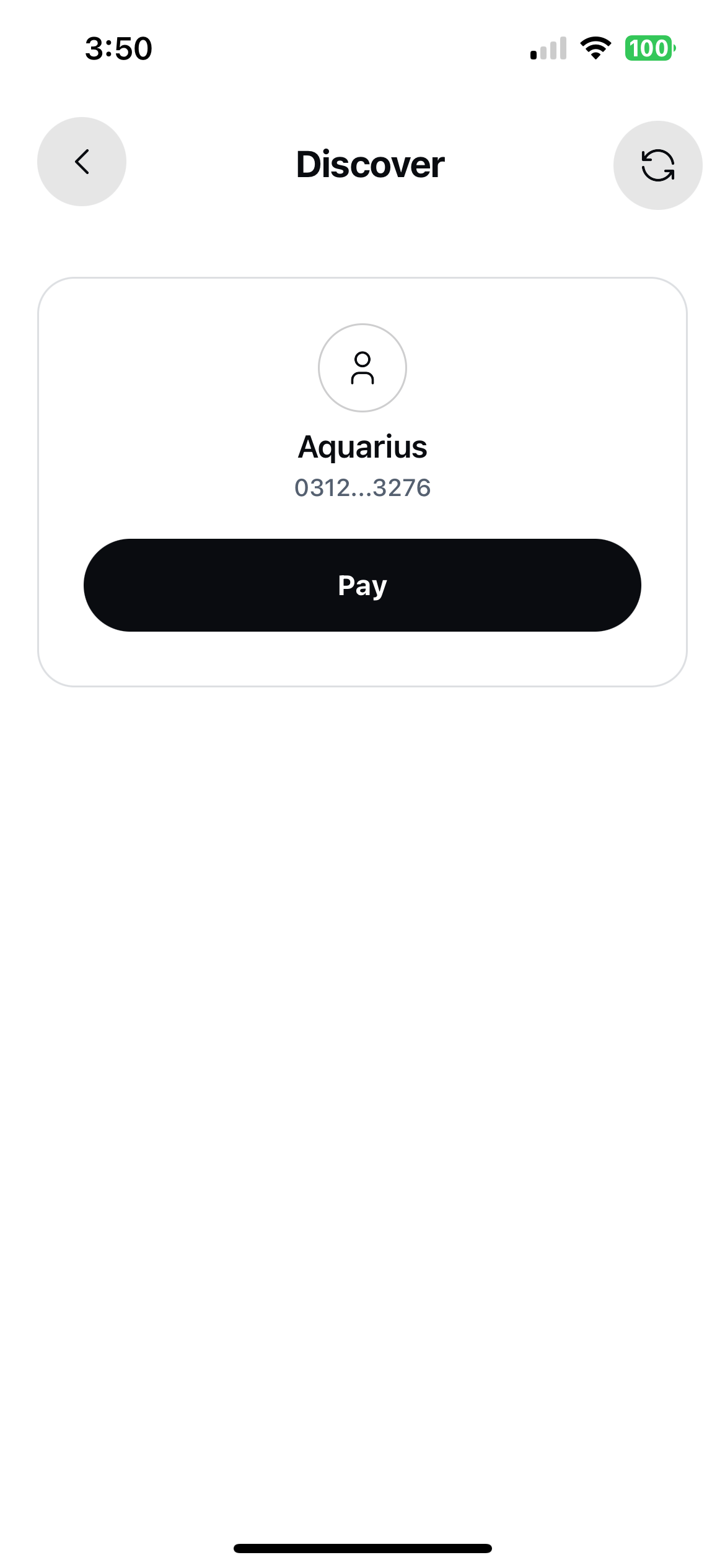Tap the Pay button for Aquarius
The height and width of the screenshot is (1568, 725).
pos(362,585)
